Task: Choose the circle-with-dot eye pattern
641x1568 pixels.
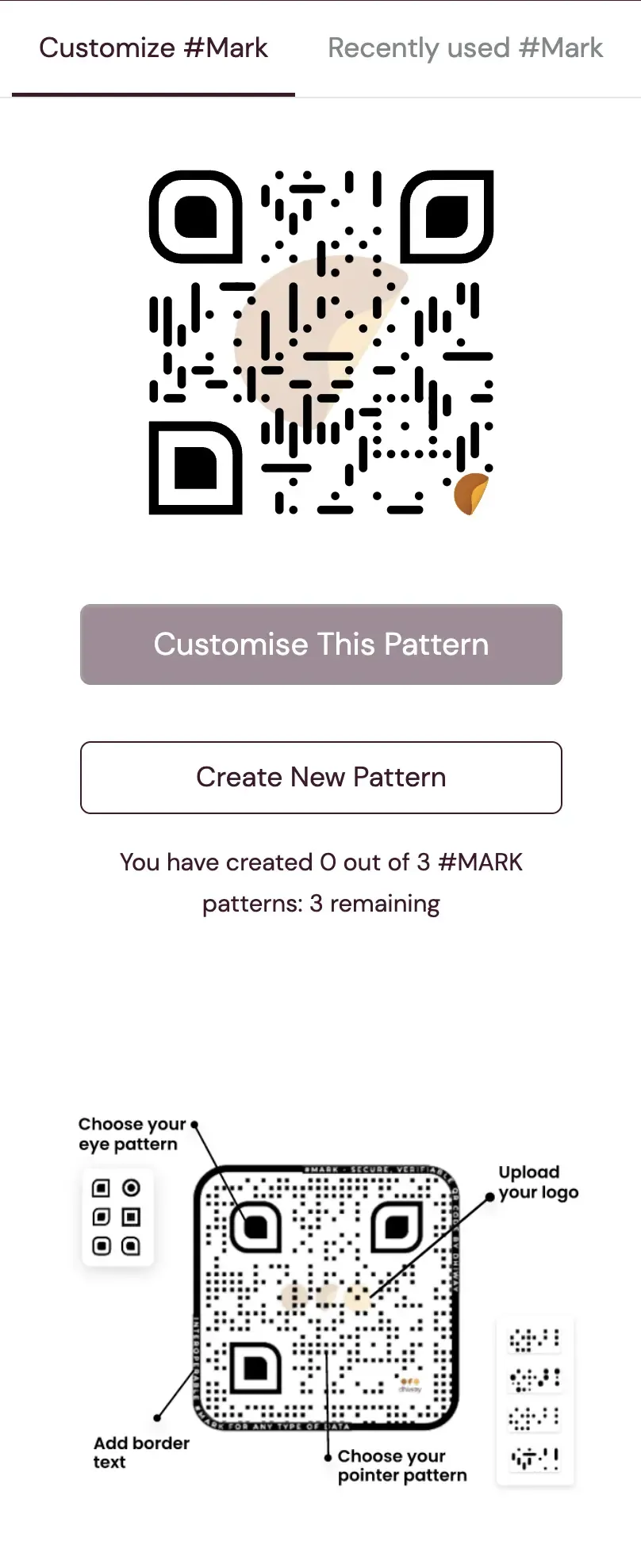Action: pyautogui.click(x=132, y=1187)
